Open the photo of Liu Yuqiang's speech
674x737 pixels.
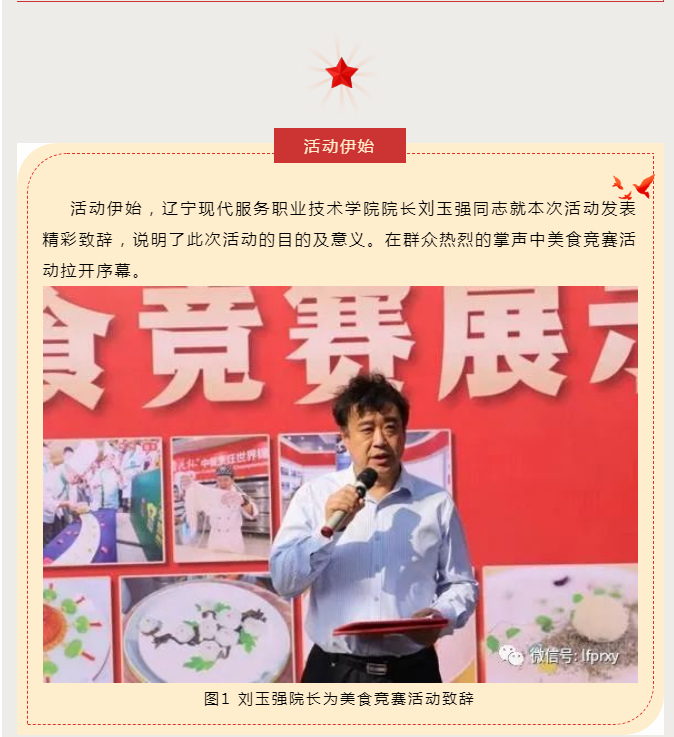click(x=340, y=484)
